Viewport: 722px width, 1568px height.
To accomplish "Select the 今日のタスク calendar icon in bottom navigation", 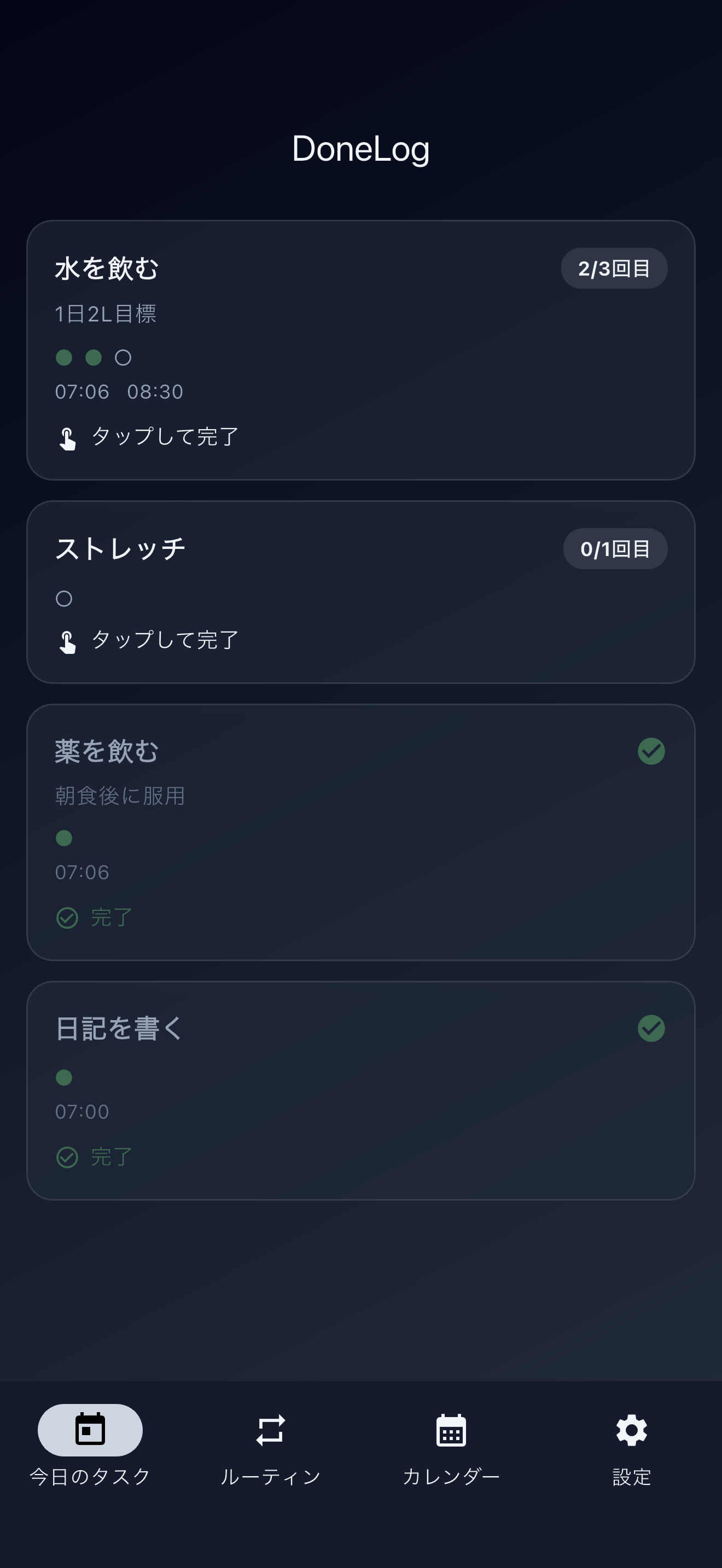I will 90,1430.
